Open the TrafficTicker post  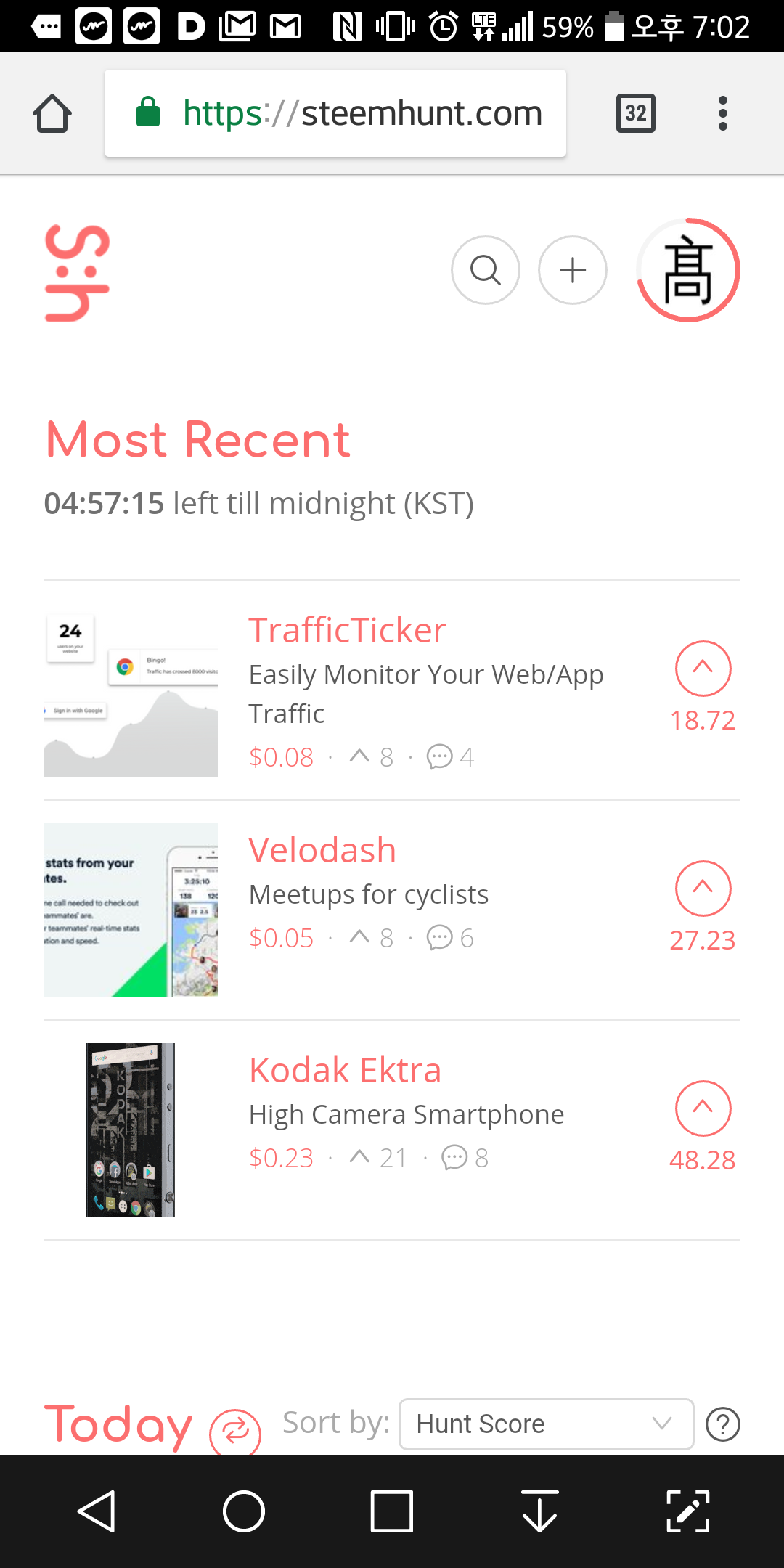pos(347,630)
